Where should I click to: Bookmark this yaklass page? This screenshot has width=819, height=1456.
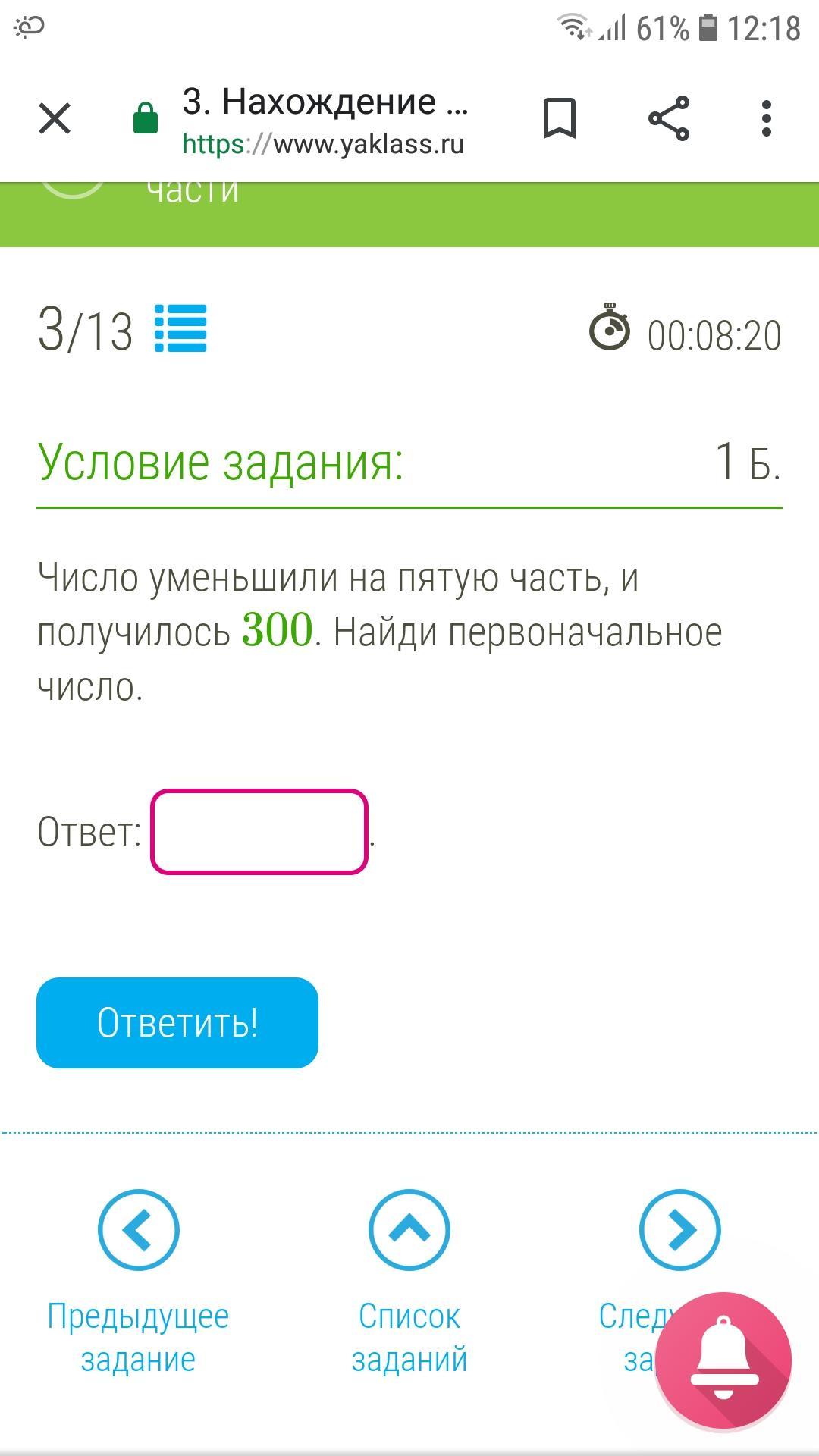click(560, 119)
